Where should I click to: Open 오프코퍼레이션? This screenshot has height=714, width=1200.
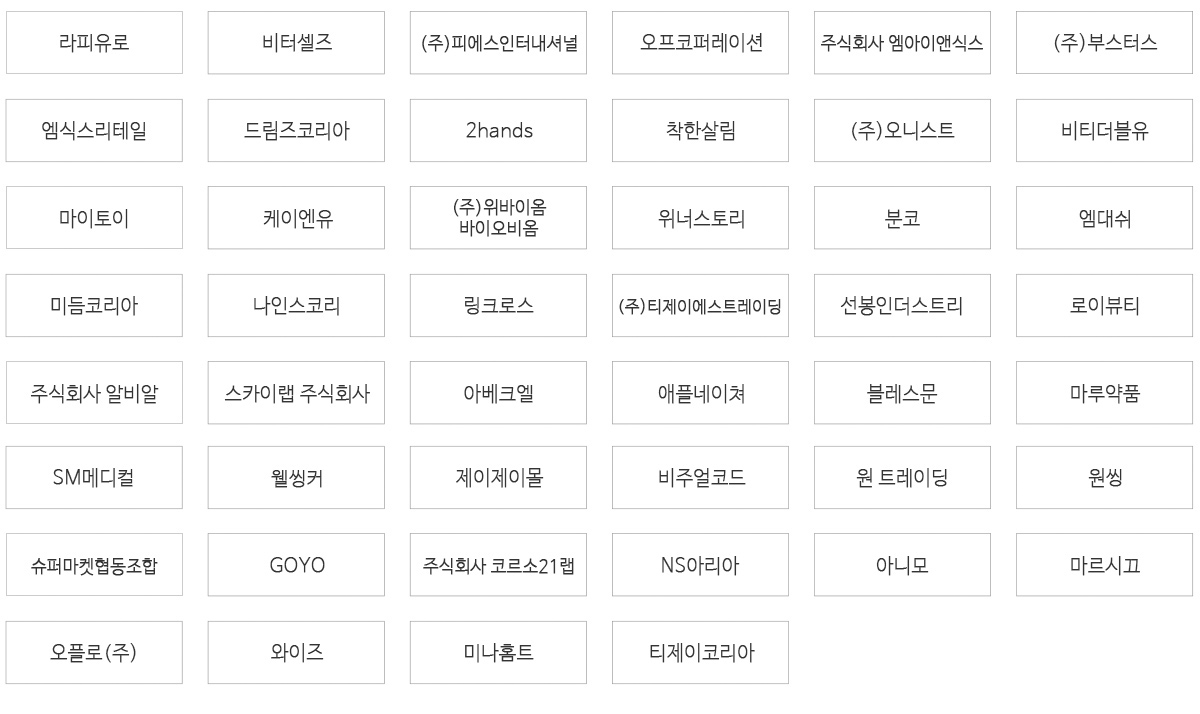pyautogui.click(x=700, y=43)
